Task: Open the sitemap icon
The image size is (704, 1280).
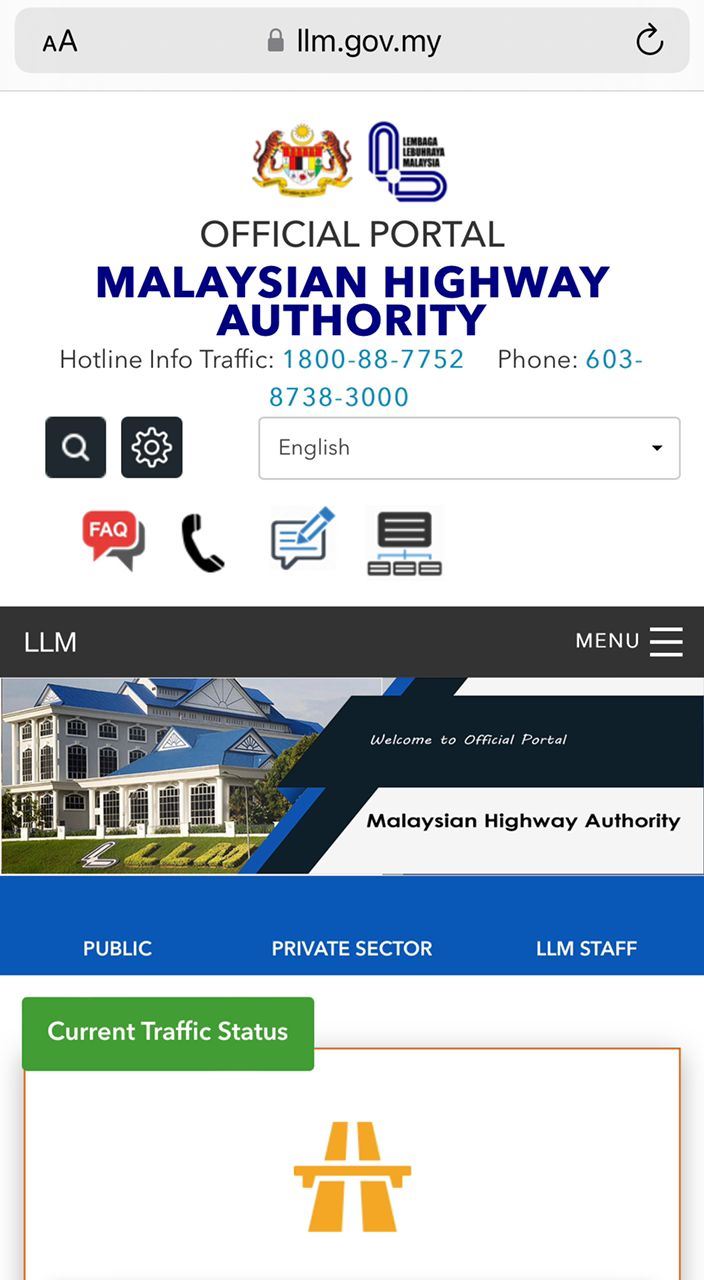Action: (x=404, y=543)
